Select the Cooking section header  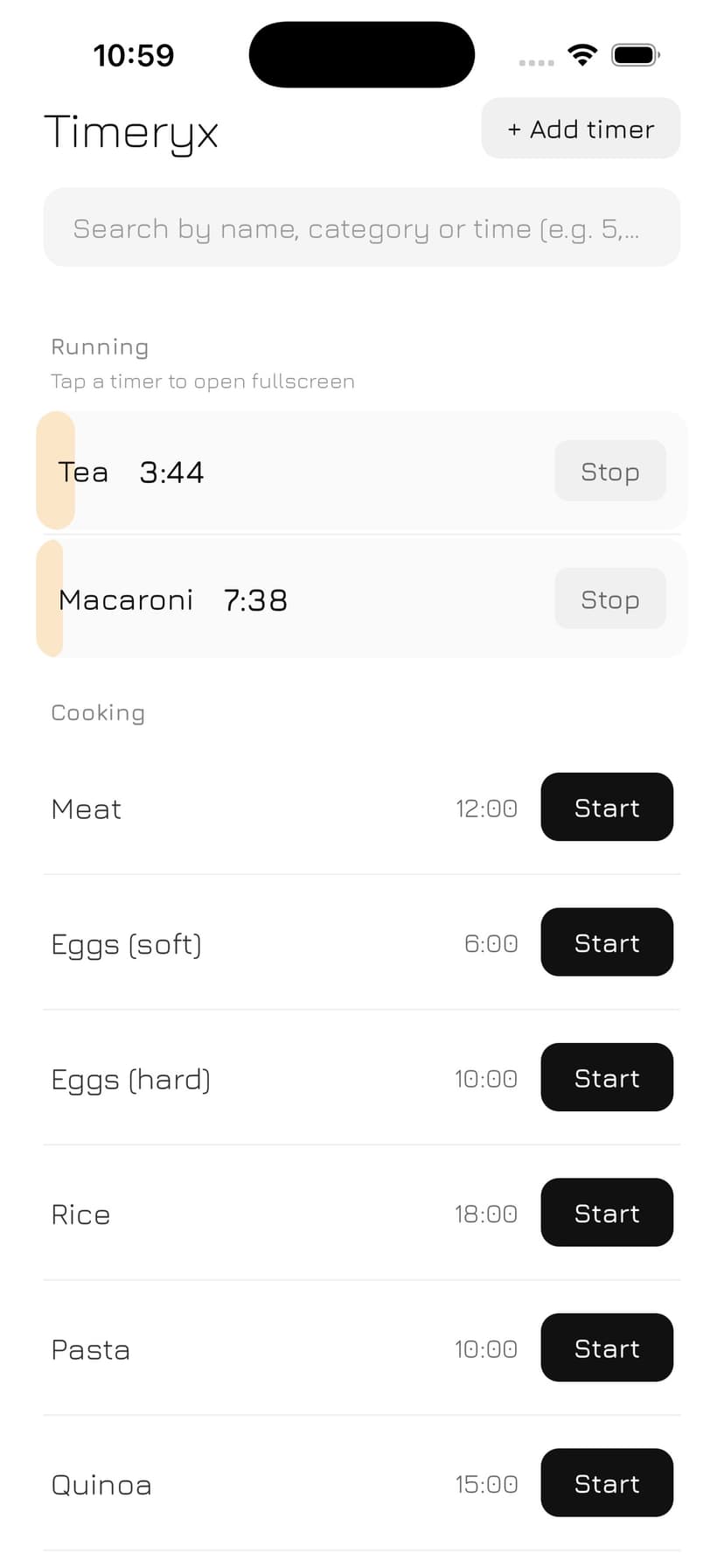98,712
